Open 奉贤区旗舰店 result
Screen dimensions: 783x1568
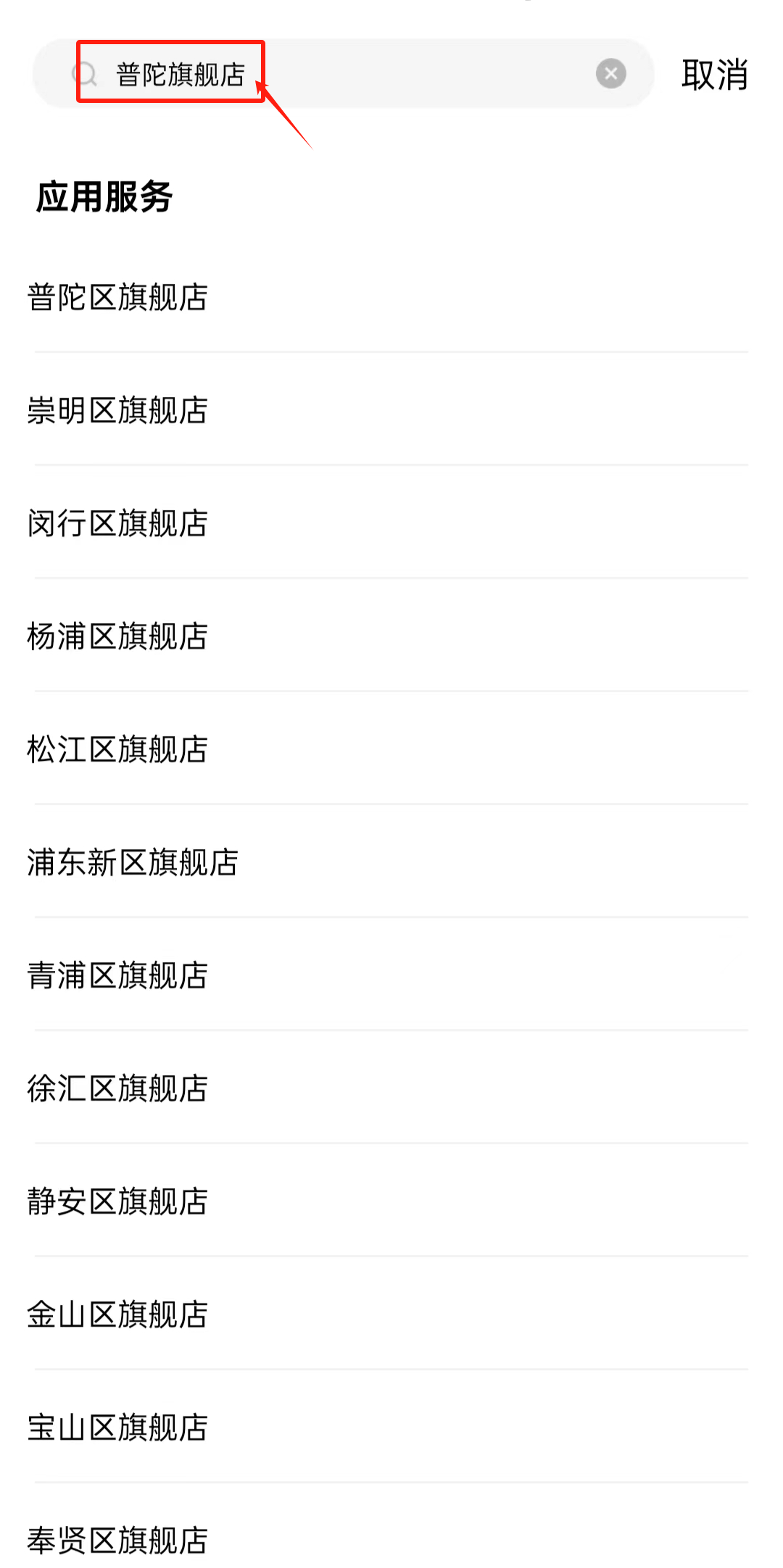[x=117, y=1540]
